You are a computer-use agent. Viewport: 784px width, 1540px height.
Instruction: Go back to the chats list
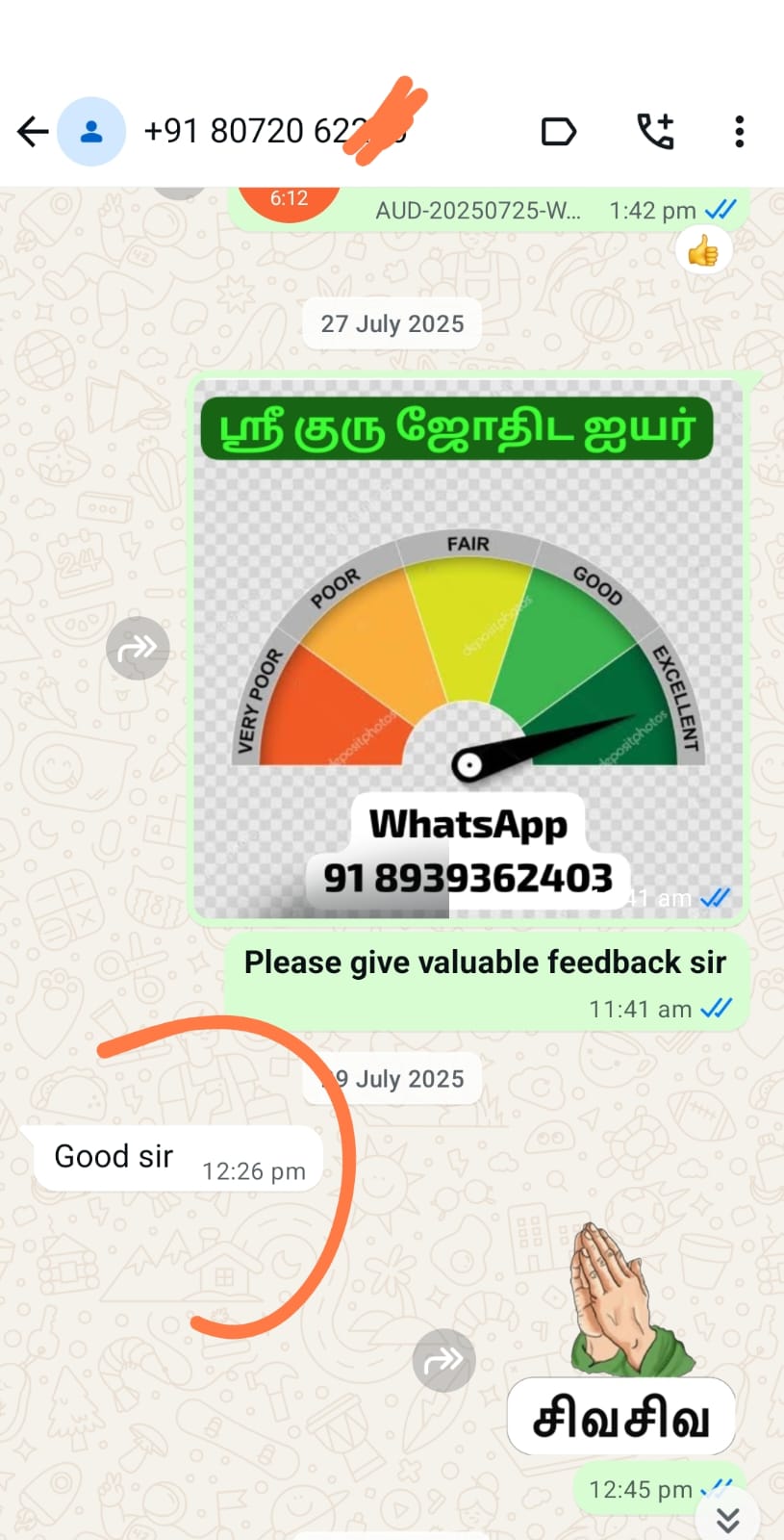33,131
